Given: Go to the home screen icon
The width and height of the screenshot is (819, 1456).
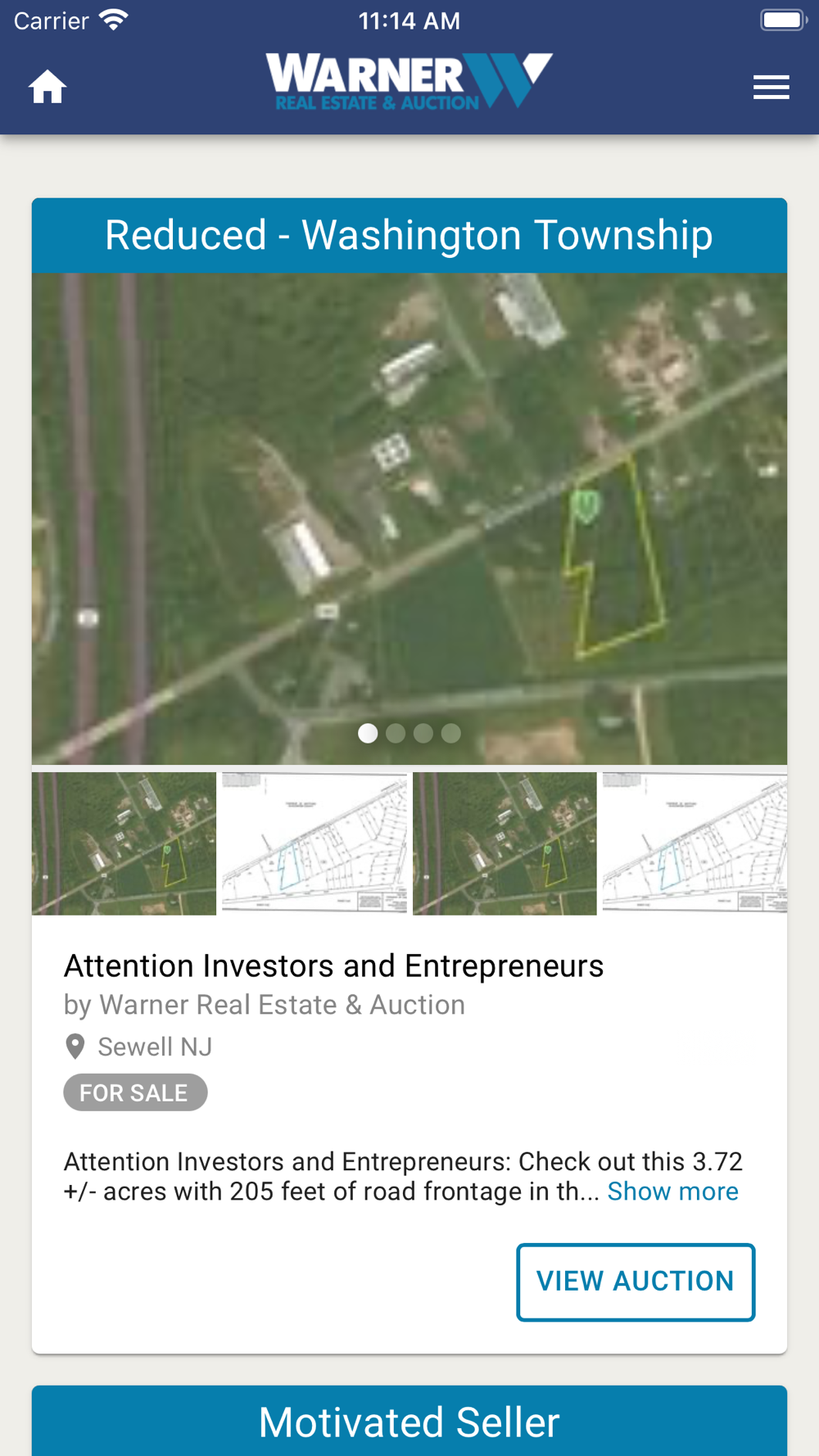Looking at the screenshot, I should (x=48, y=87).
